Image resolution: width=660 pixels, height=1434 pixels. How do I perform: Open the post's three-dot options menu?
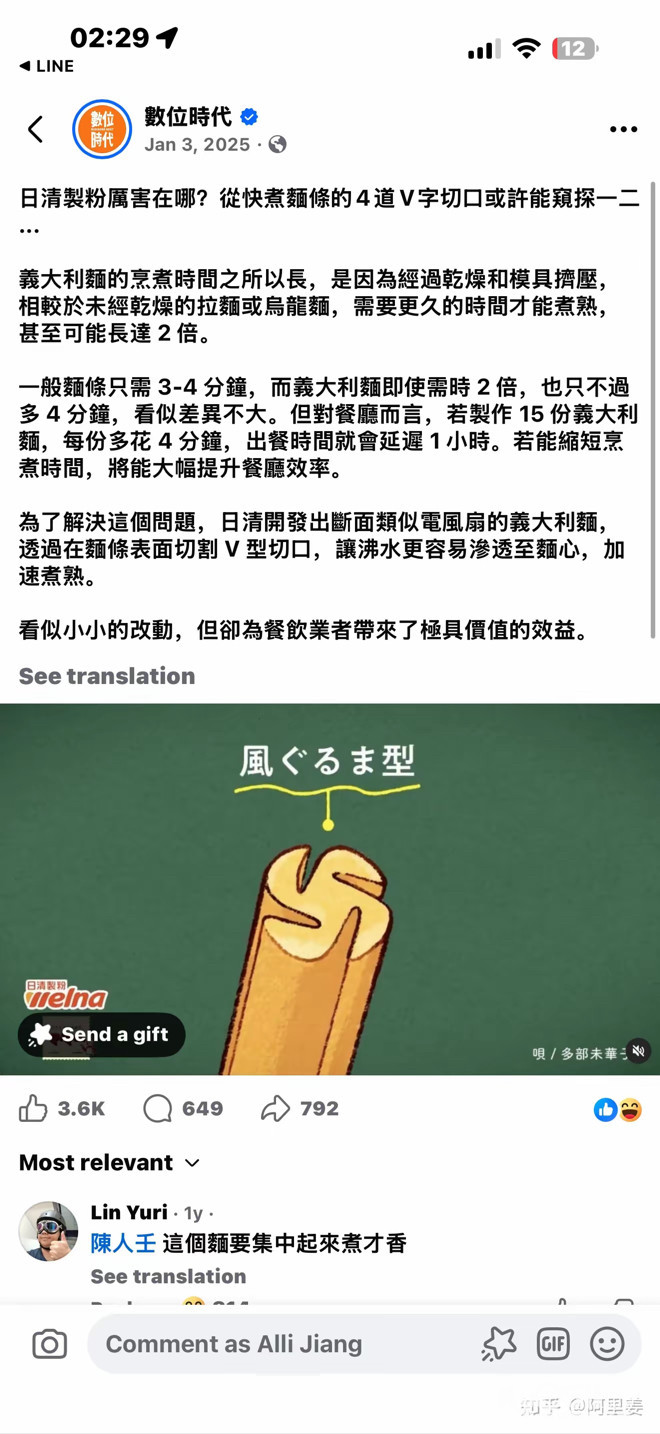pyautogui.click(x=623, y=129)
